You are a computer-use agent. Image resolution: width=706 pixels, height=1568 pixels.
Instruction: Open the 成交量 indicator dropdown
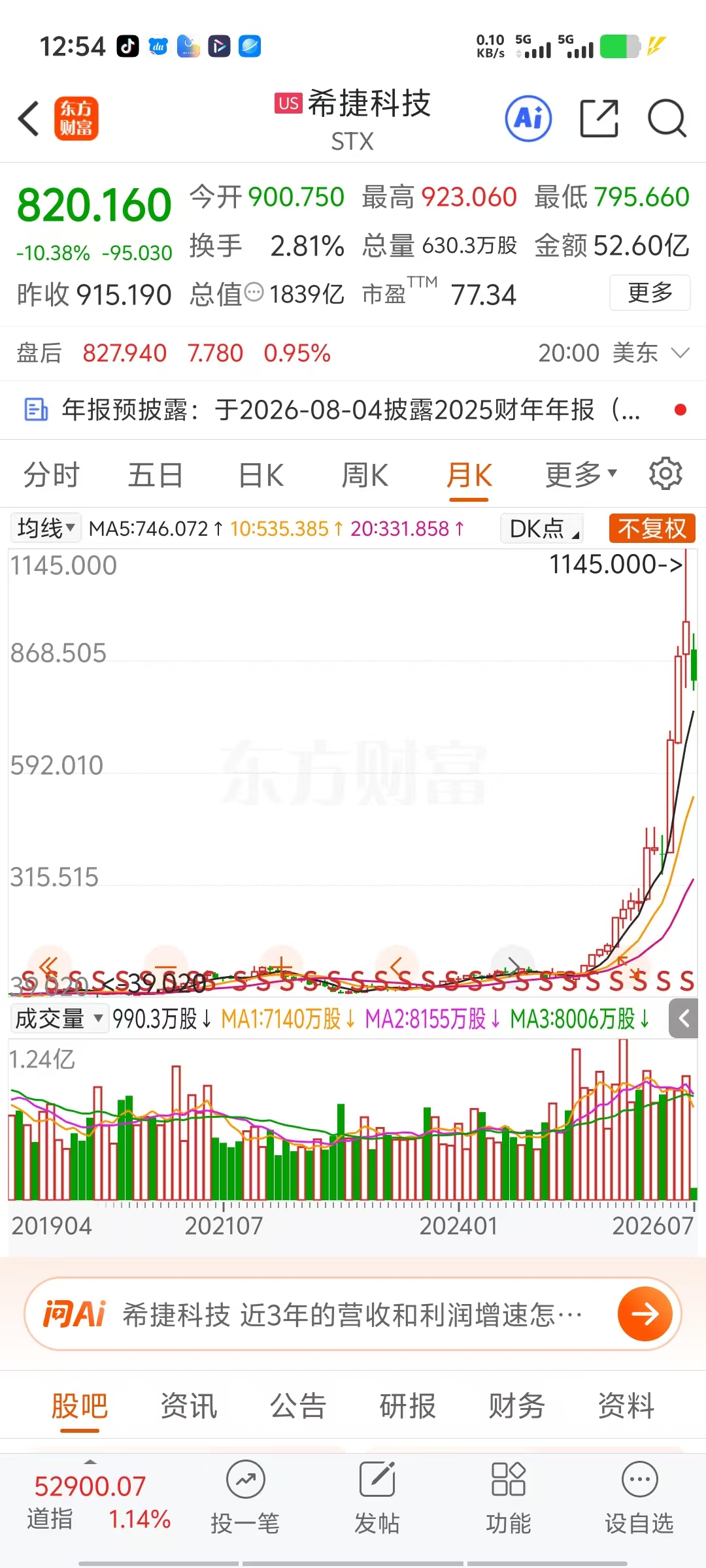tap(59, 1019)
